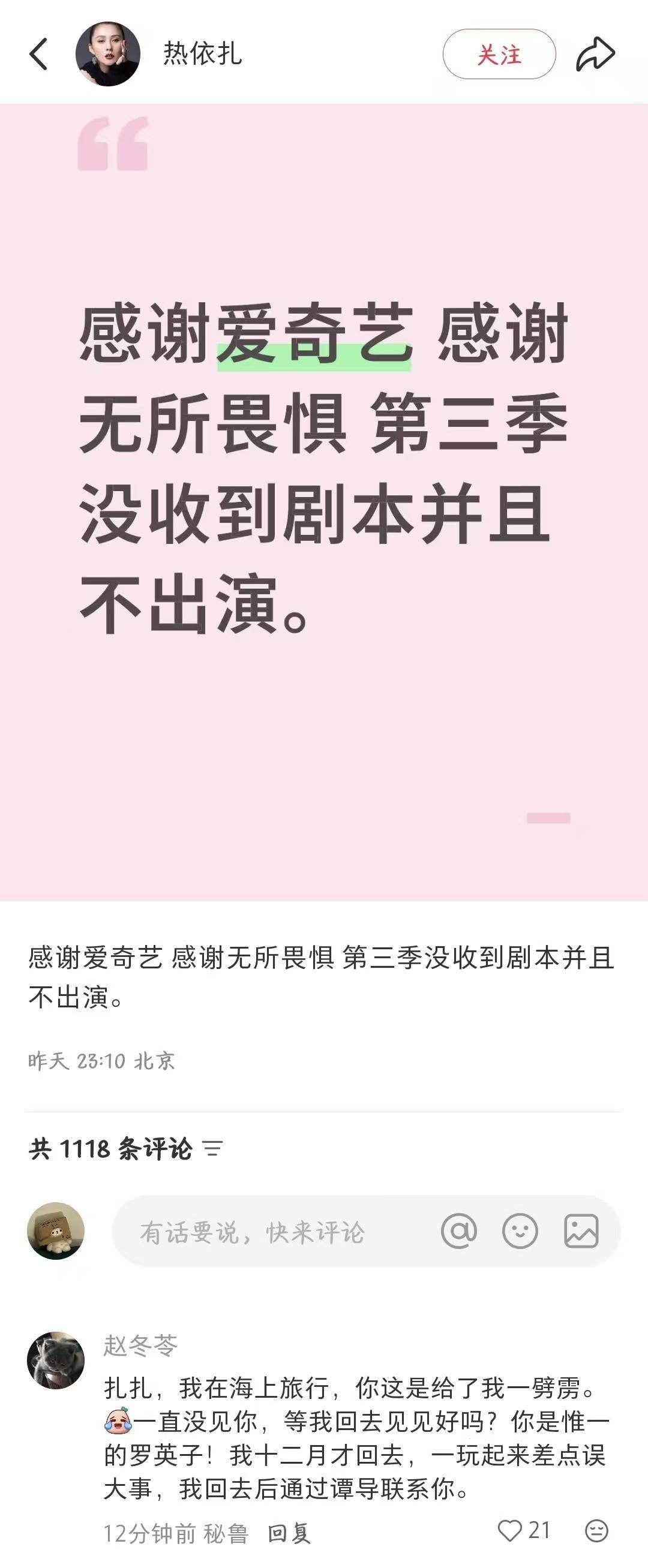The height and width of the screenshot is (1568, 648).
Task: Tap 回复 under 赵冬苓's comment
Action: coord(289,1533)
